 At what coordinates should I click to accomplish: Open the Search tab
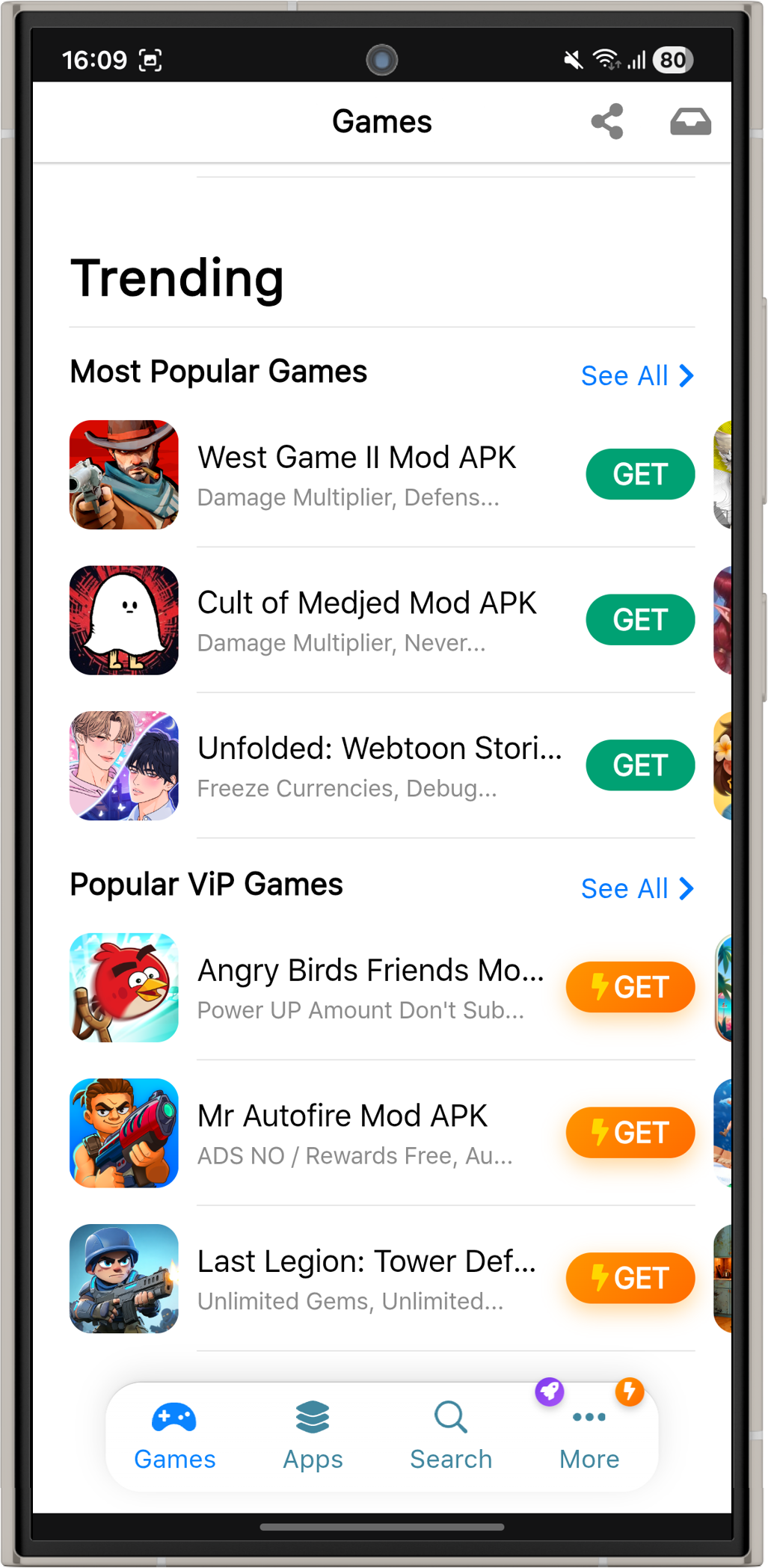pos(450,1434)
